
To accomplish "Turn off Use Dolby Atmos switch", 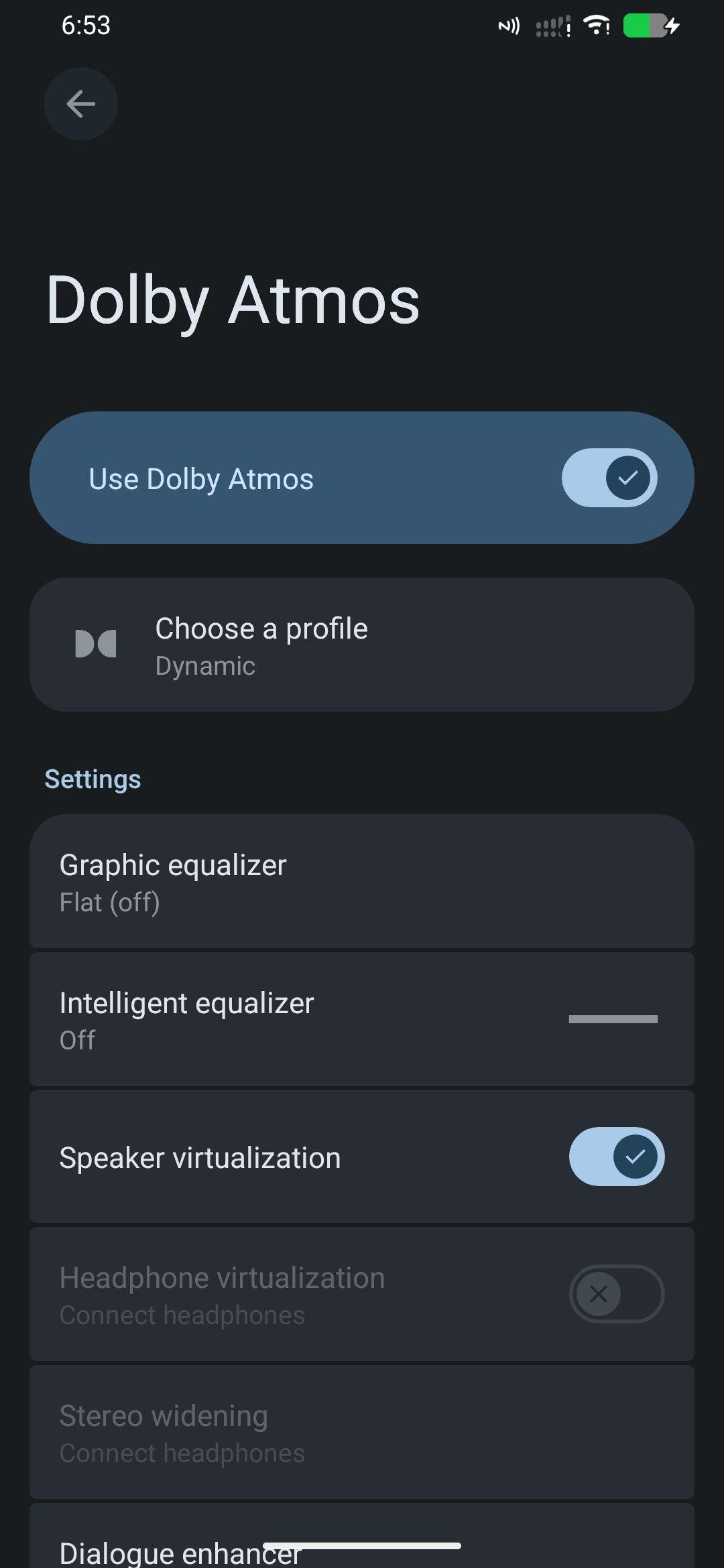I will 609,478.
